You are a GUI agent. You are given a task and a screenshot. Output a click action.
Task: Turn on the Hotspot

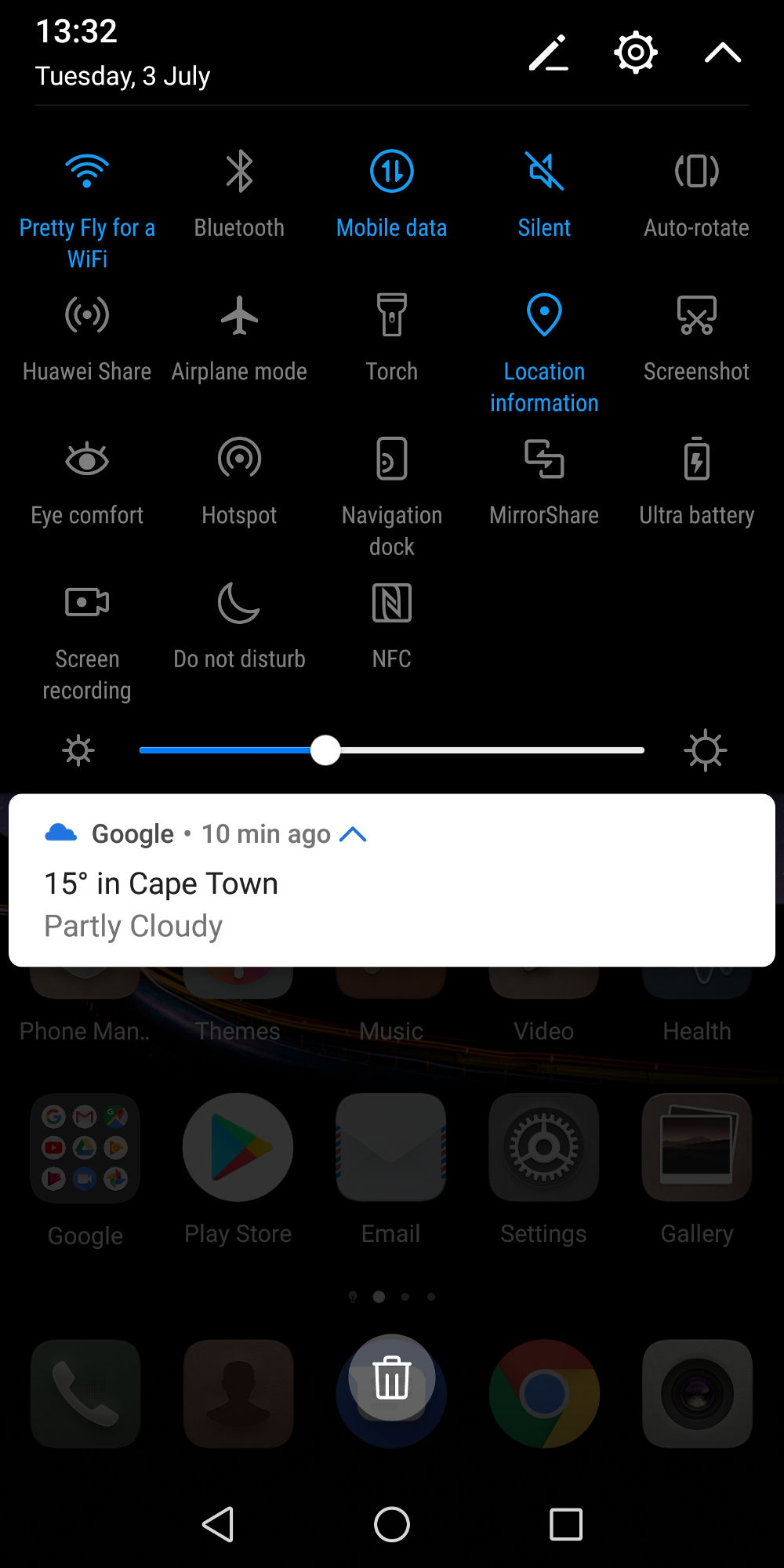tap(239, 459)
